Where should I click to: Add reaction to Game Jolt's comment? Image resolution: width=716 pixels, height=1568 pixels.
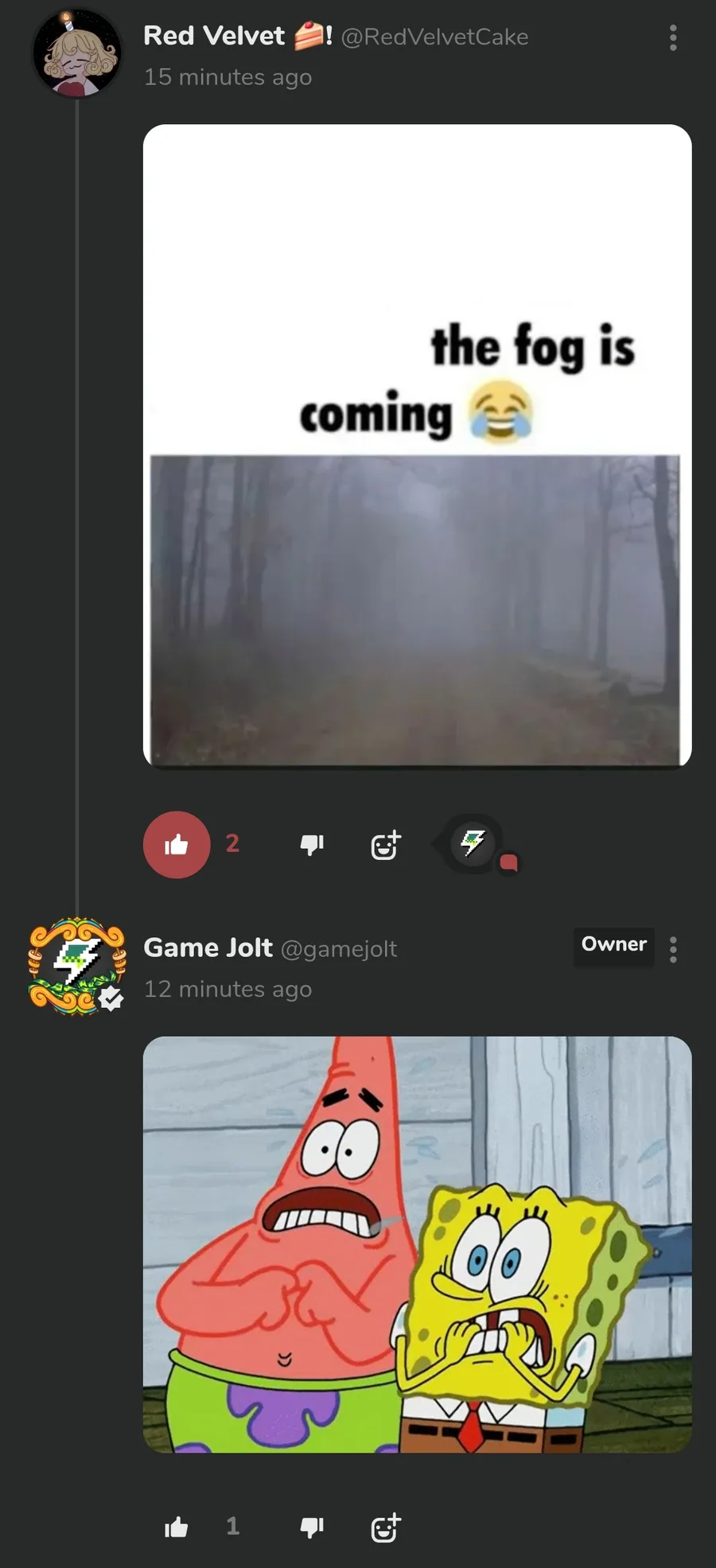tap(386, 1527)
